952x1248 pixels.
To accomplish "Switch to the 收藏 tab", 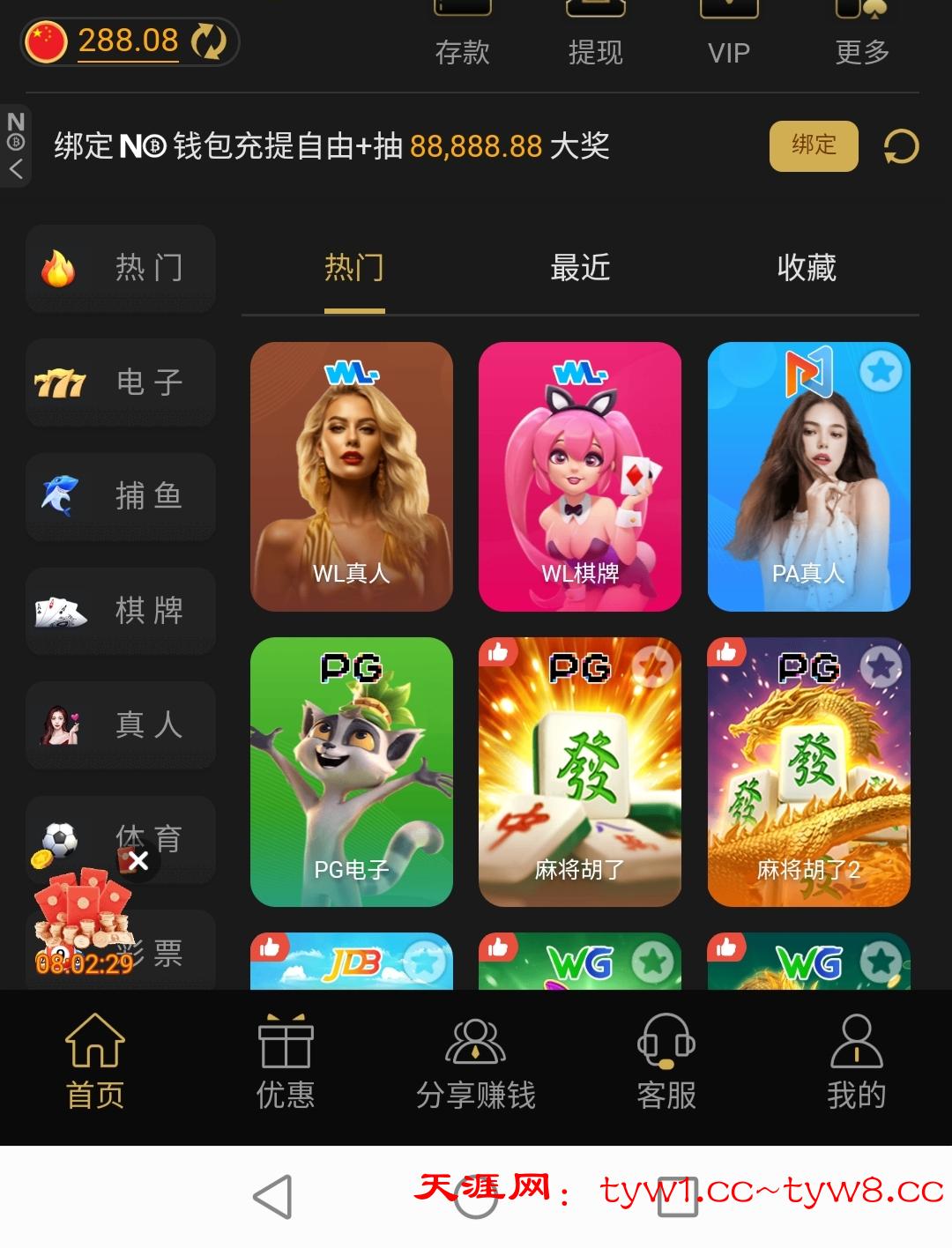I will [x=806, y=268].
